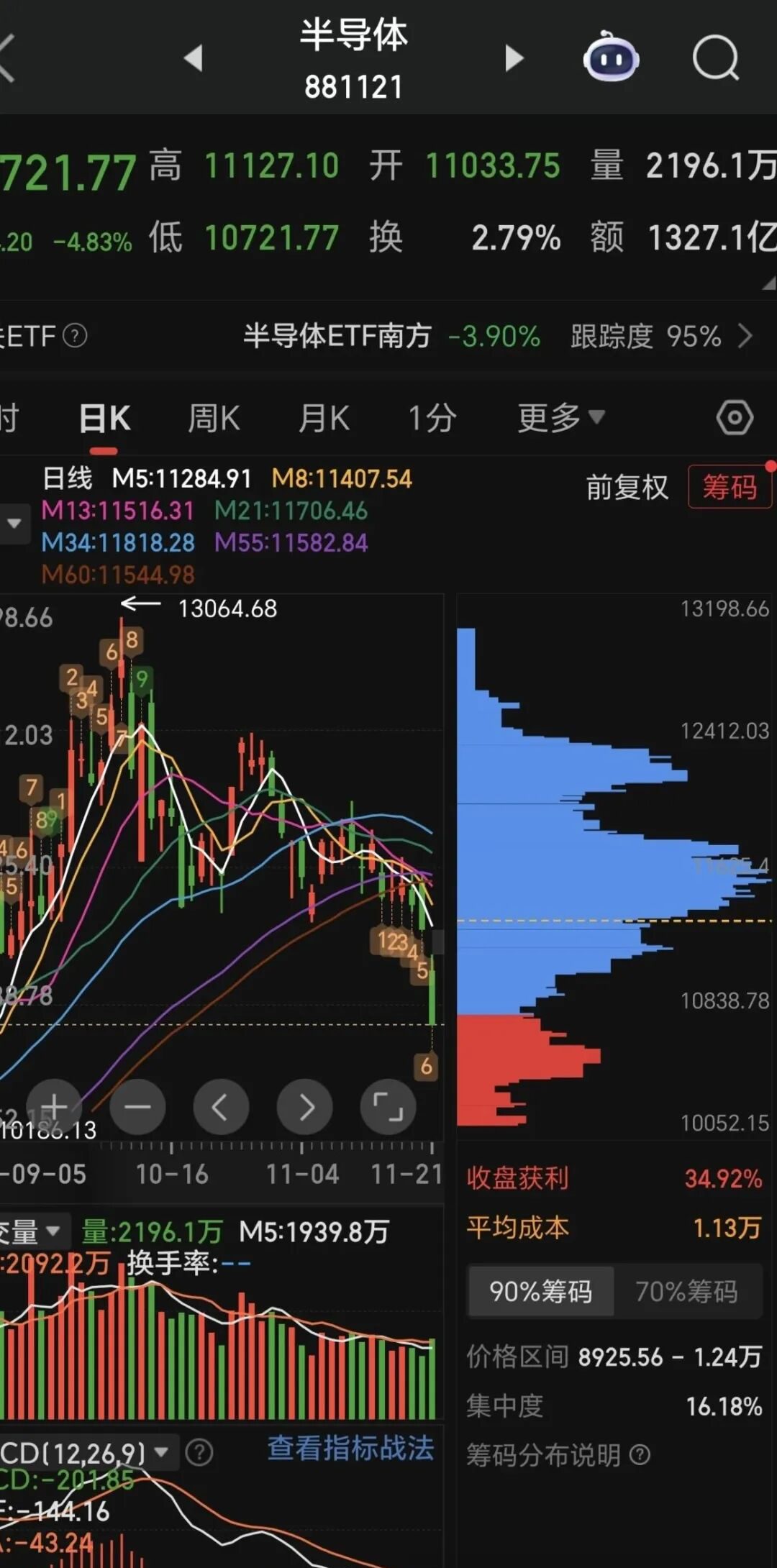Open the 查看指标战法 link

click(x=350, y=1447)
